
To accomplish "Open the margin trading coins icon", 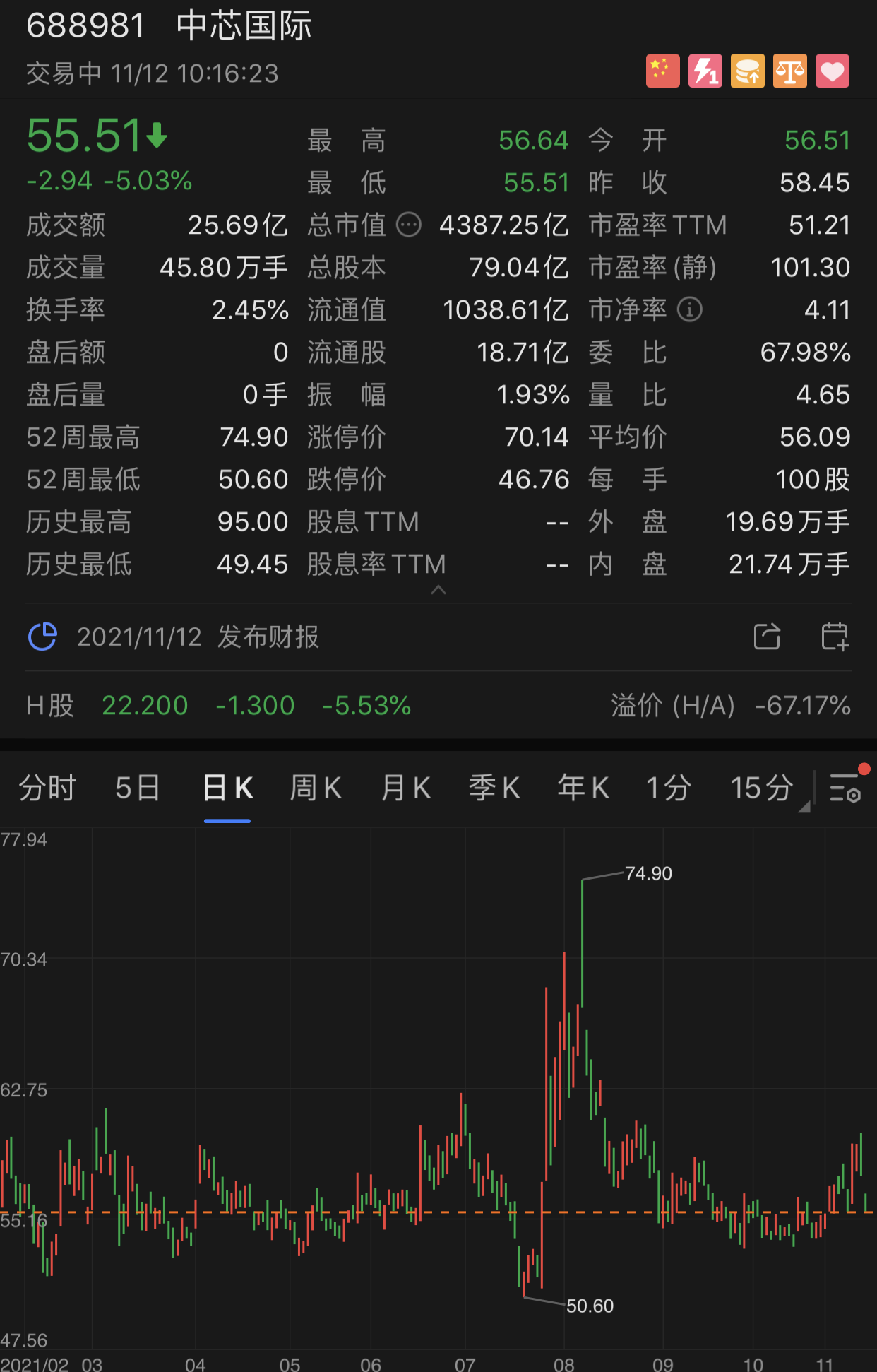I will click(x=748, y=71).
